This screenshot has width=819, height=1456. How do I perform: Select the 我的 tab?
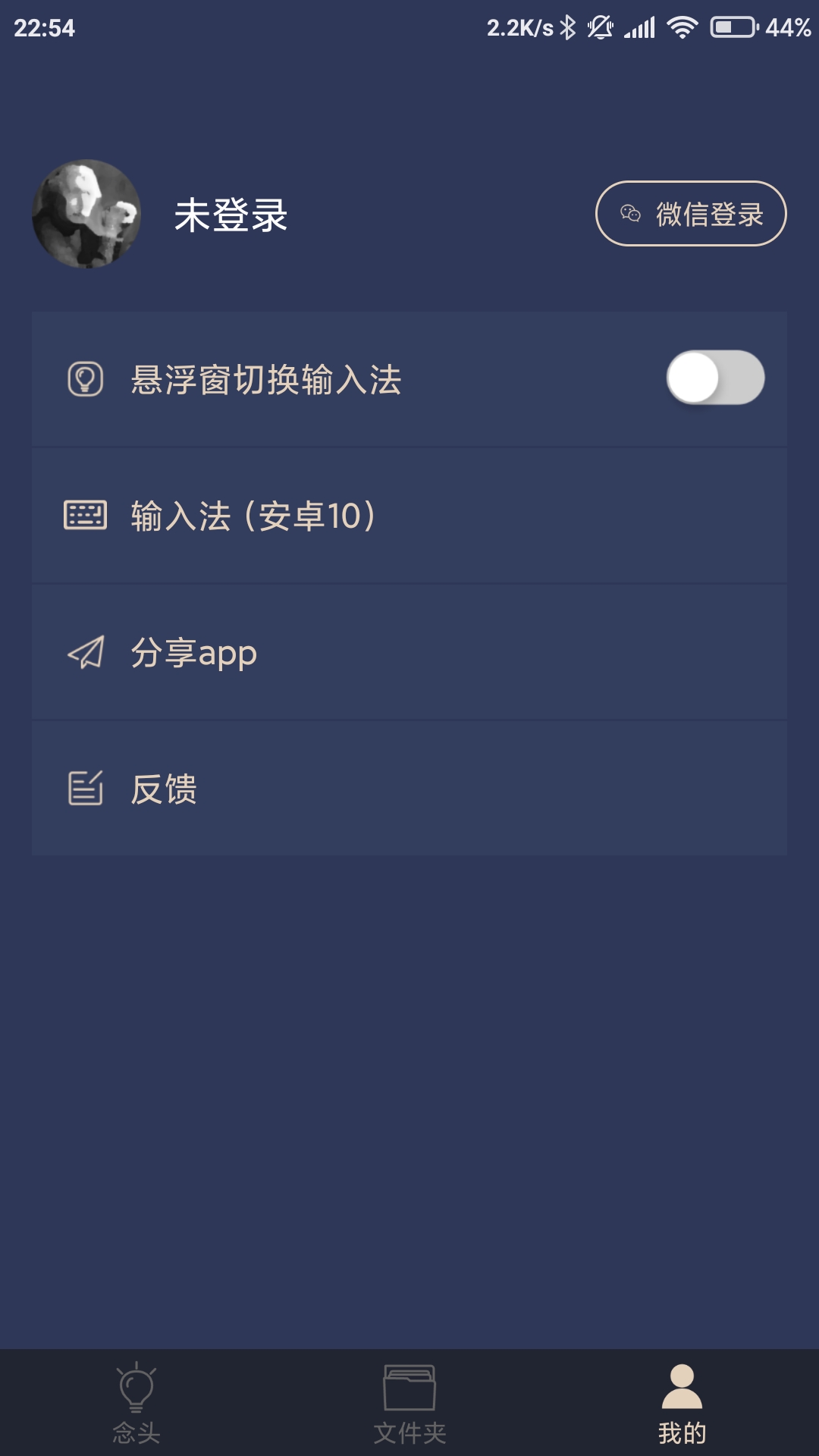tap(682, 1403)
